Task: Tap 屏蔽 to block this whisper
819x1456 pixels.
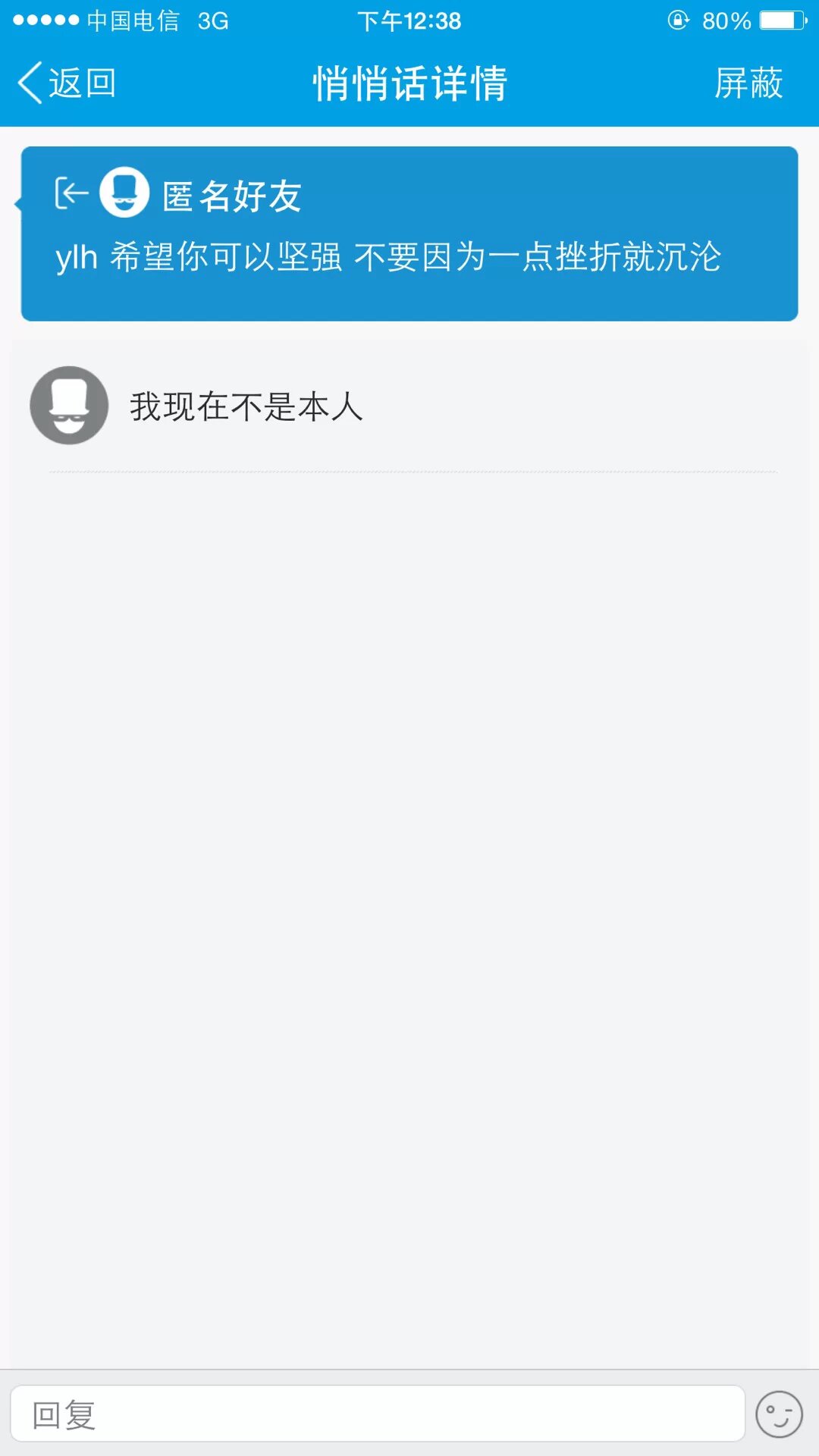Action: point(748,83)
